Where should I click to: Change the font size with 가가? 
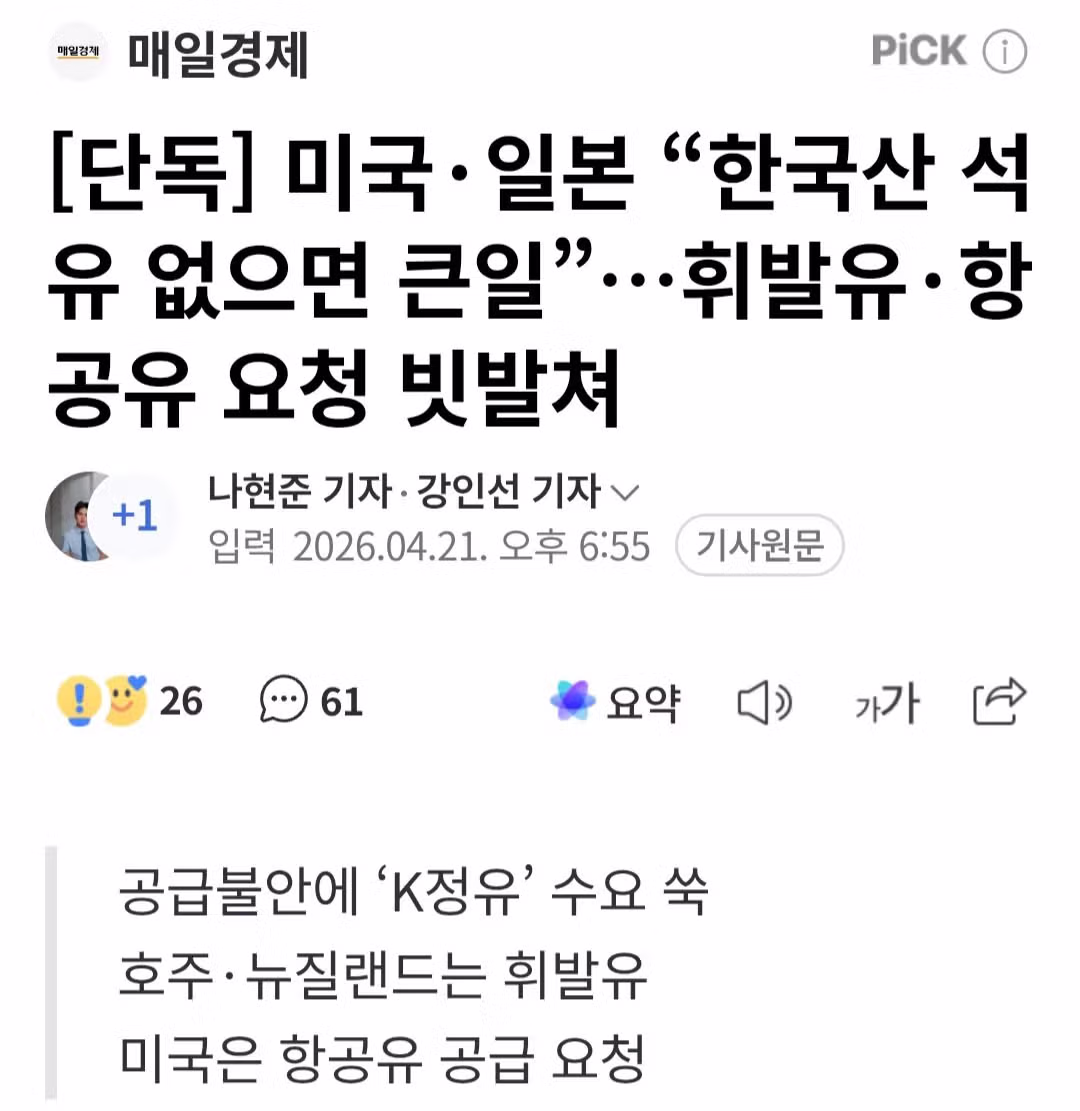tap(886, 704)
